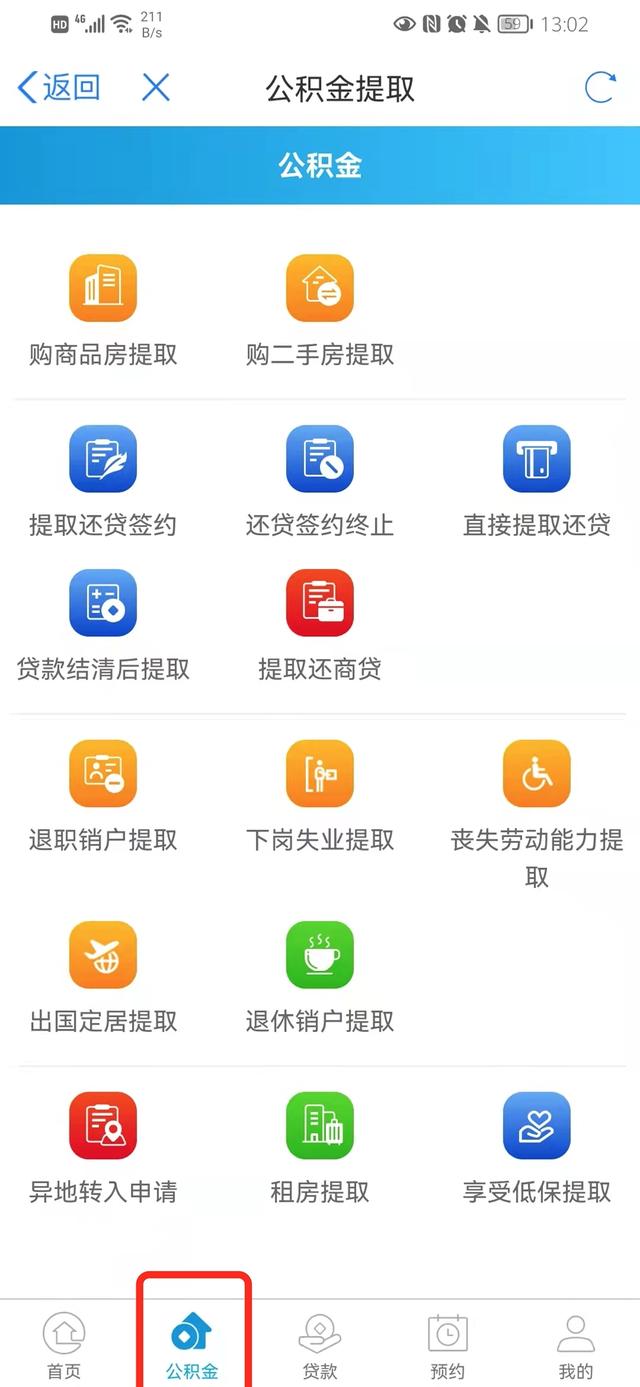This screenshot has width=640, height=1387.
Task: Close the page with the X icon
Action: point(156,88)
